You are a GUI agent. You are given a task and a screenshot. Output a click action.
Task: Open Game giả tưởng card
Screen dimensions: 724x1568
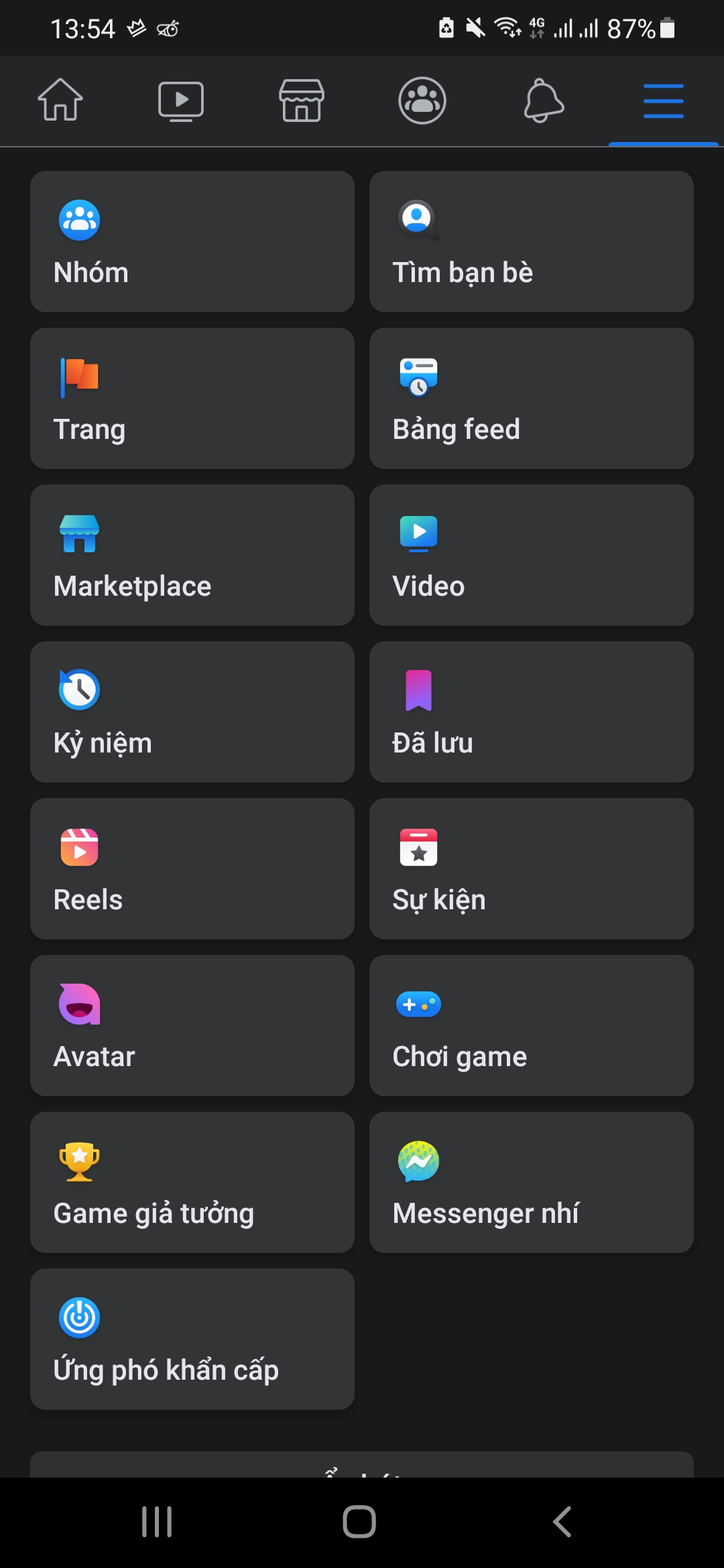coord(192,1182)
